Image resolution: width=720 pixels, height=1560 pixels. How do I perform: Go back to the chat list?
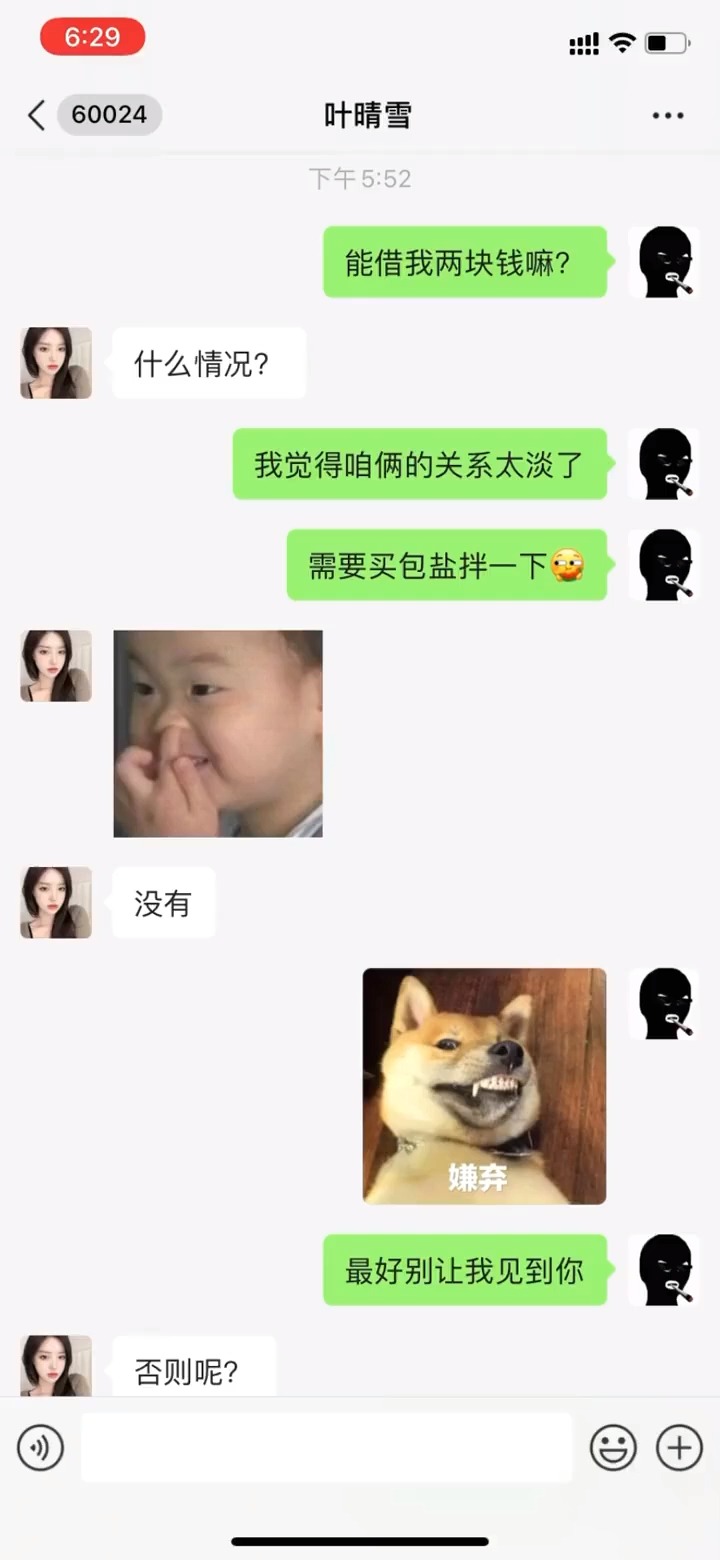(x=37, y=115)
